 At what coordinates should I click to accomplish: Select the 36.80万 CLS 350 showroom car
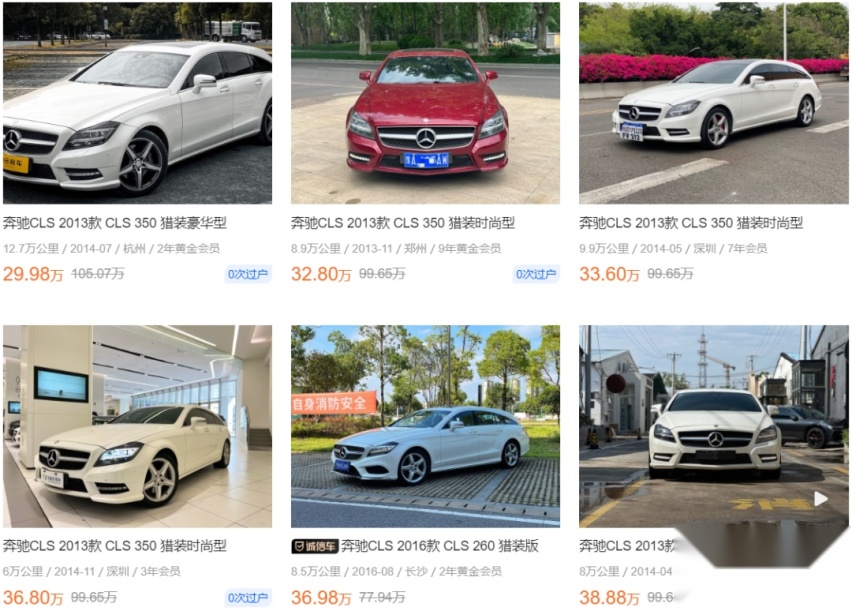137,426
